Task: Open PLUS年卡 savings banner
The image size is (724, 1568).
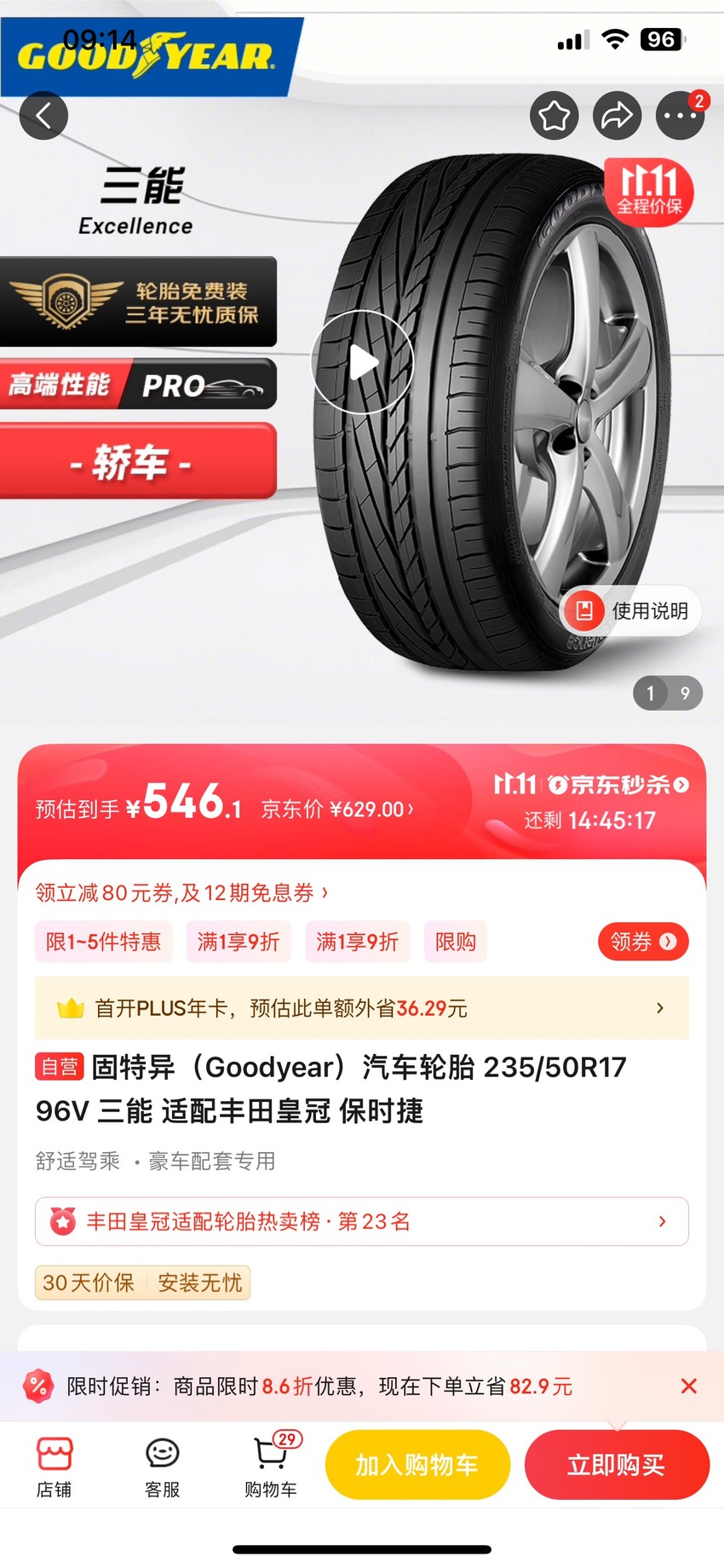Action: 362,1008
